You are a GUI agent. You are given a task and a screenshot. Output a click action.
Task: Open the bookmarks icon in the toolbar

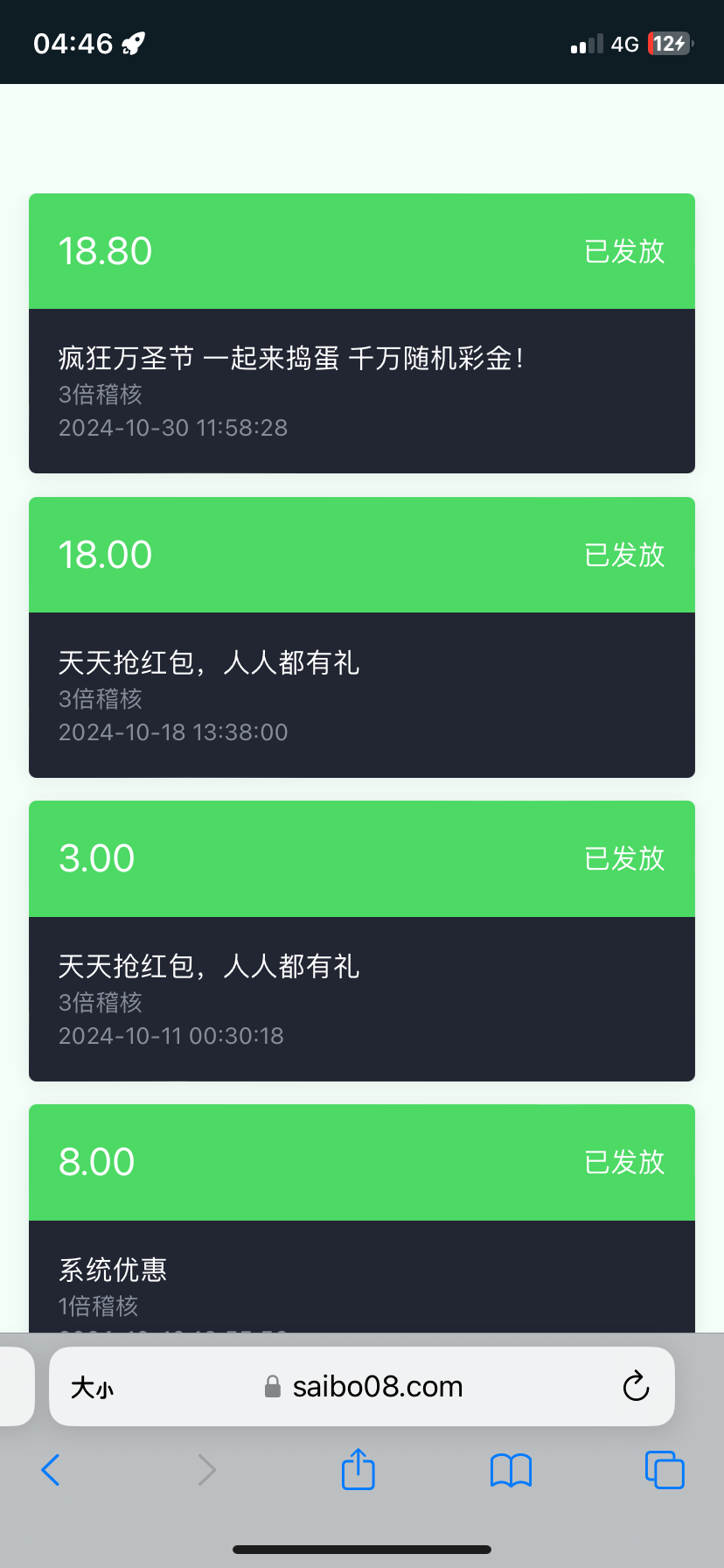tap(511, 1470)
